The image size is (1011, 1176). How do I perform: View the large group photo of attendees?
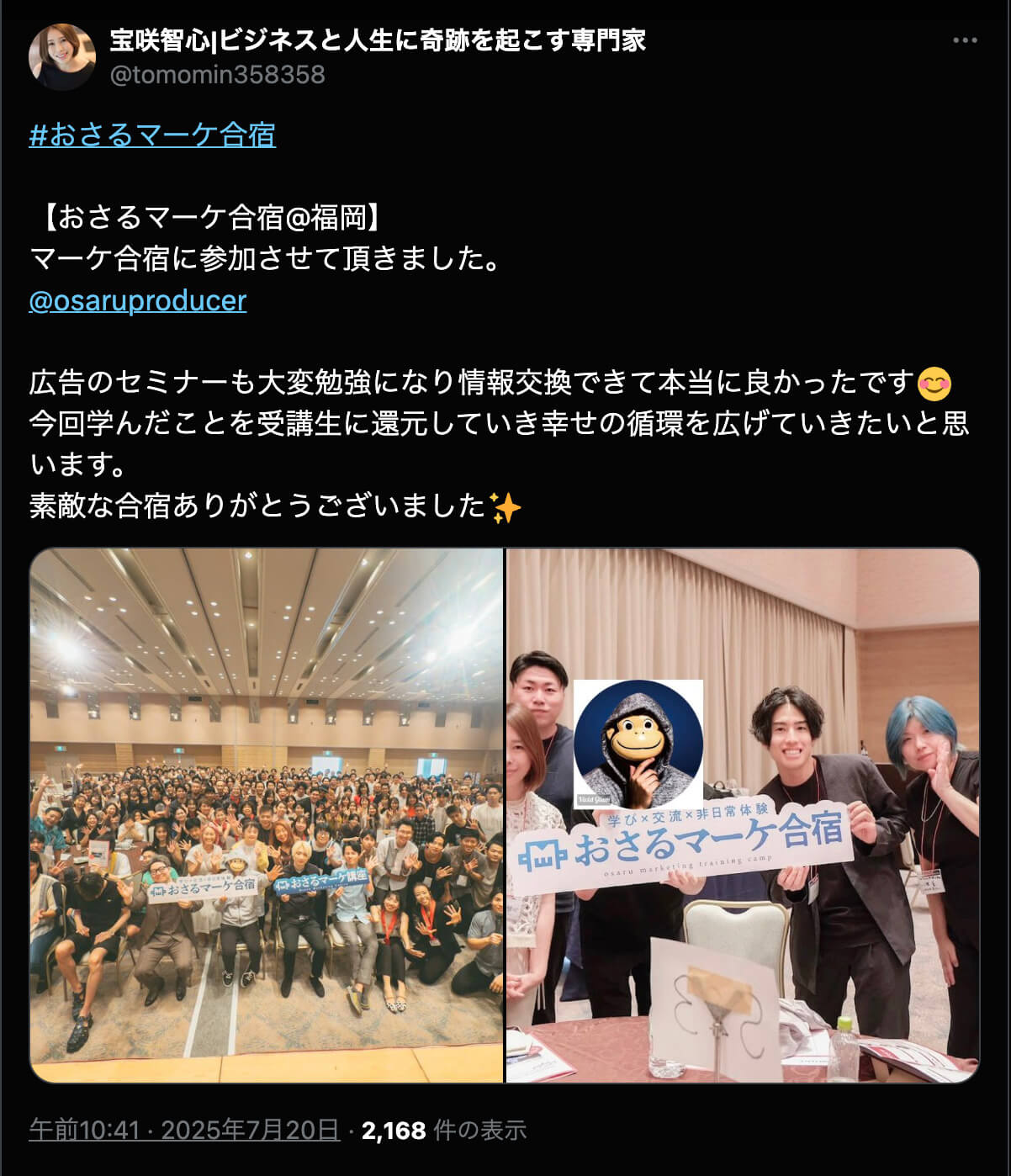coord(267,815)
